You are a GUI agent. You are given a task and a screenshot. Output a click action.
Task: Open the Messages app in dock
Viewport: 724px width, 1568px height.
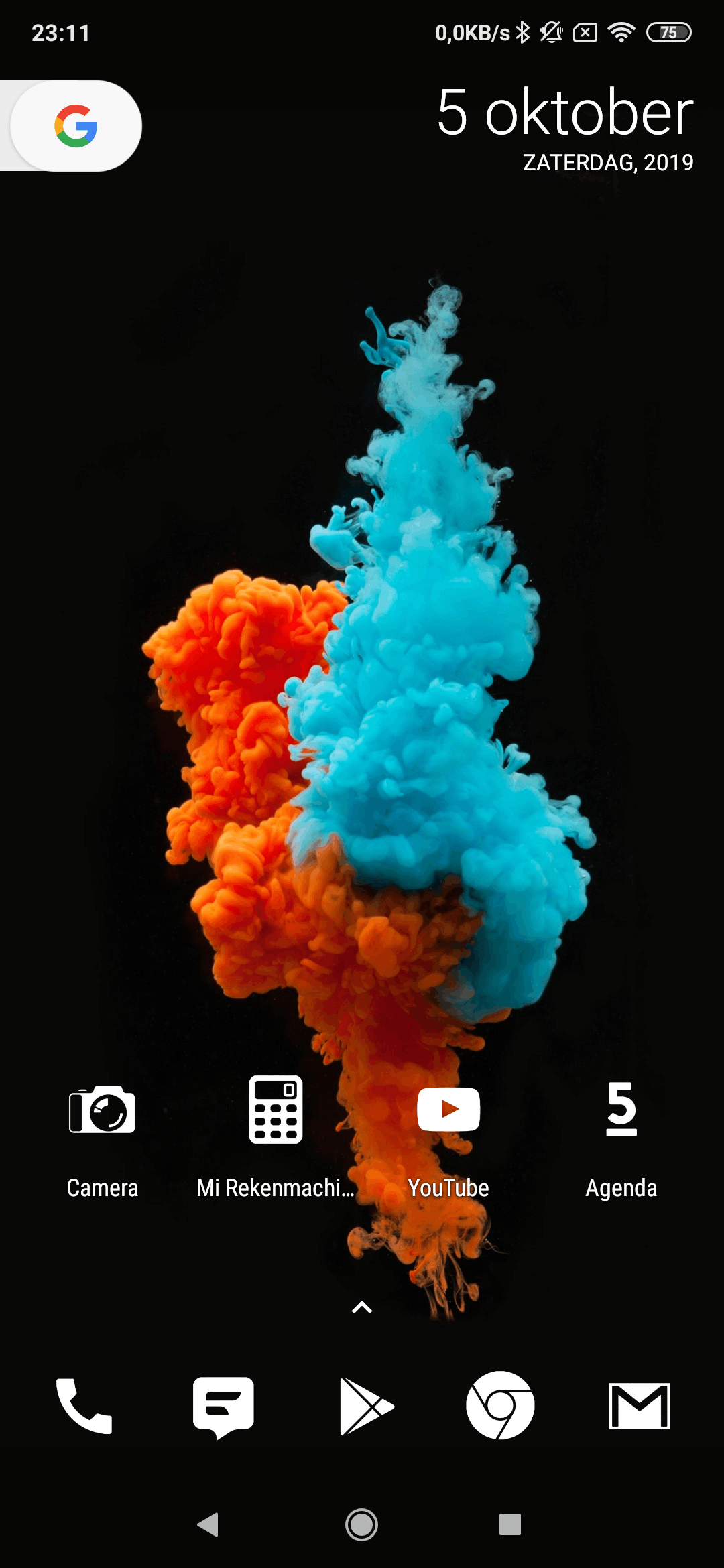pos(223,1406)
